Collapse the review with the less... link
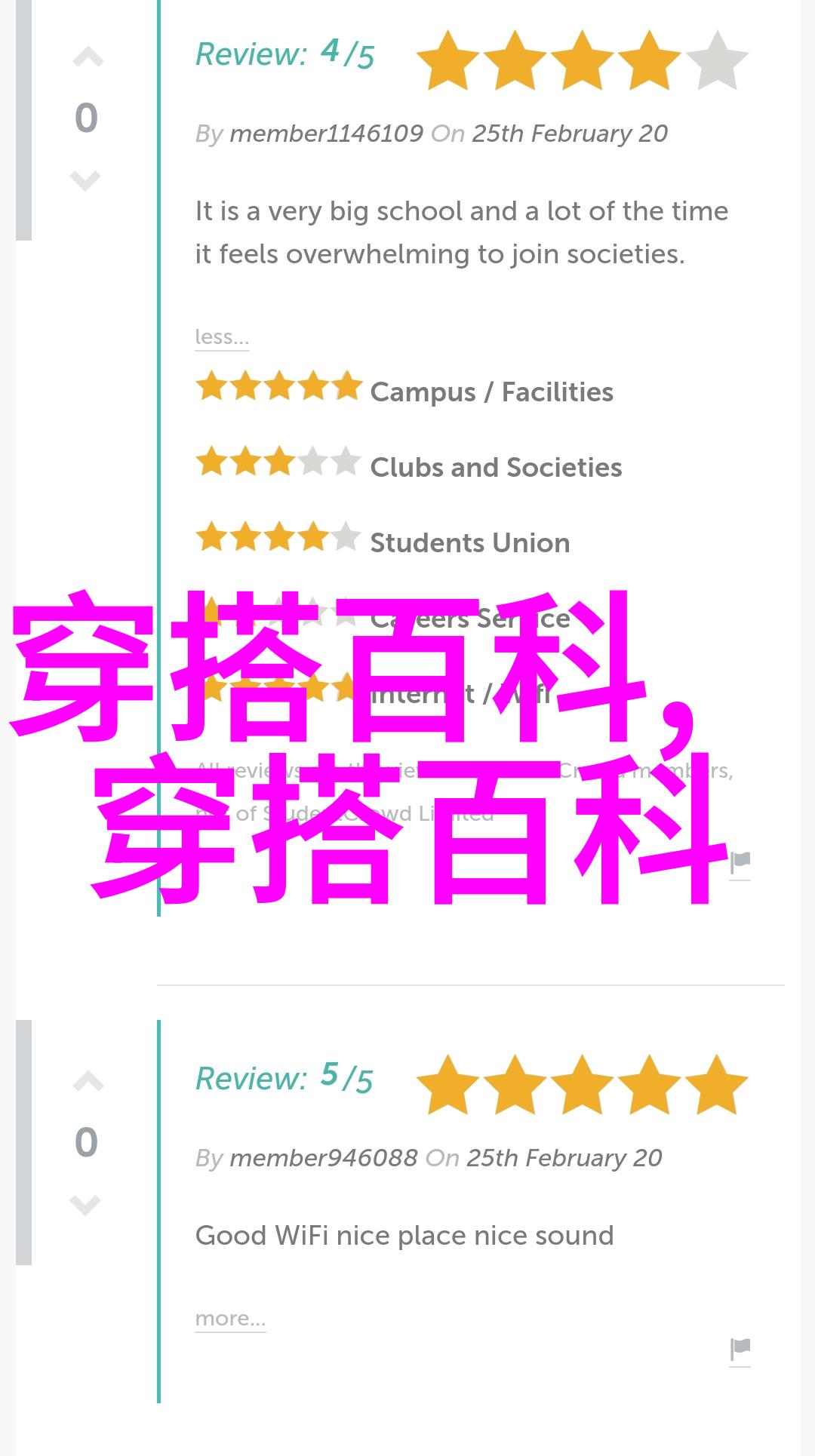The width and height of the screenshot is (815, 1456). [x=222, y=337]
